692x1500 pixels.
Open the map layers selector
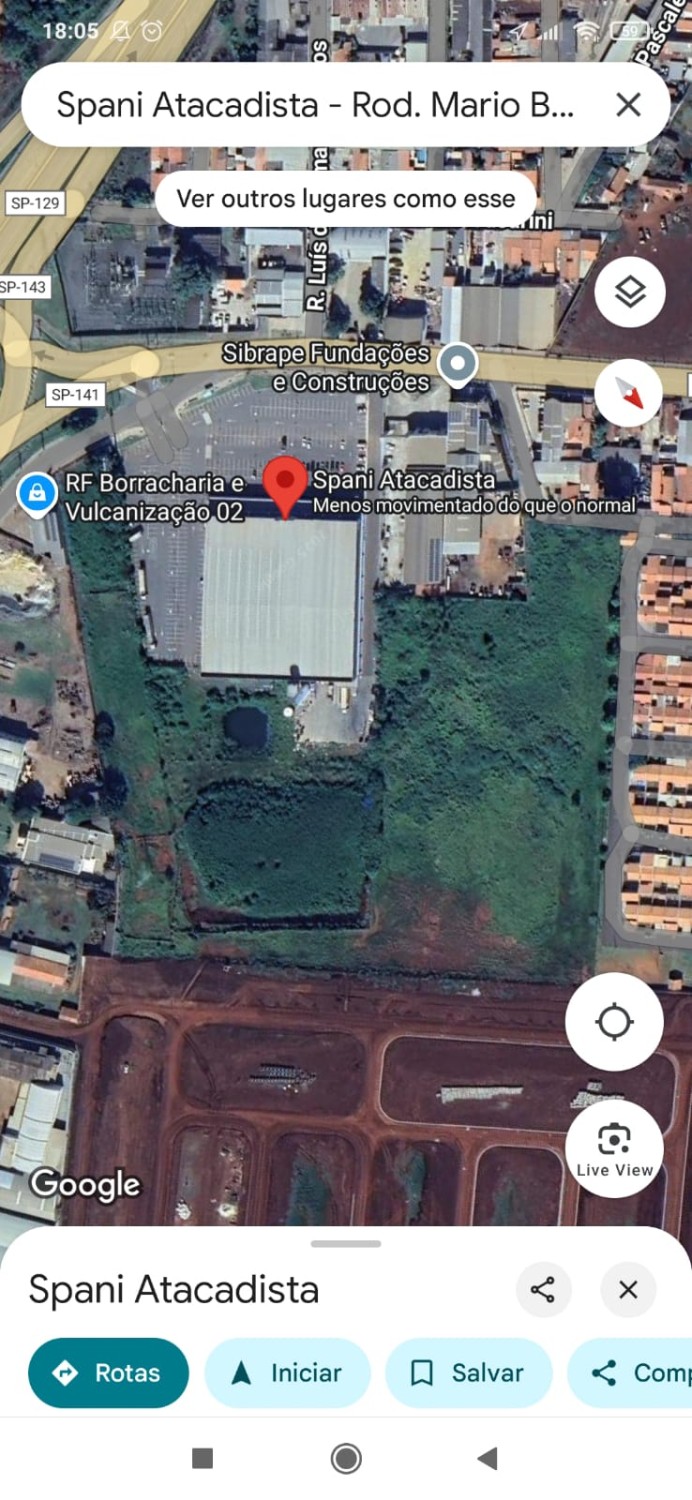pyautogui.click(x=629, y=292)
